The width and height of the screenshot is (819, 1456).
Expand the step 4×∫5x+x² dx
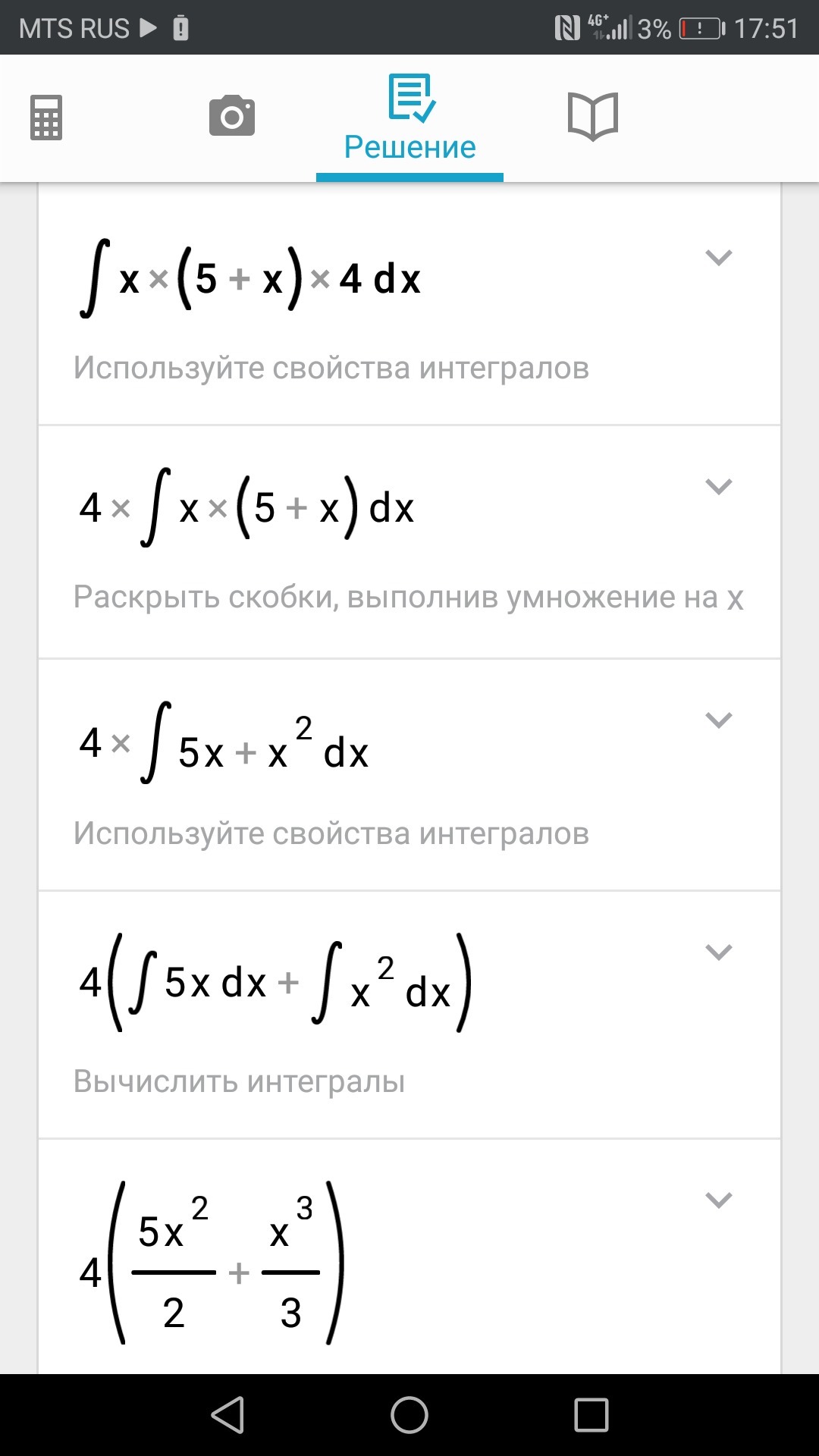[x=718, y=720]
